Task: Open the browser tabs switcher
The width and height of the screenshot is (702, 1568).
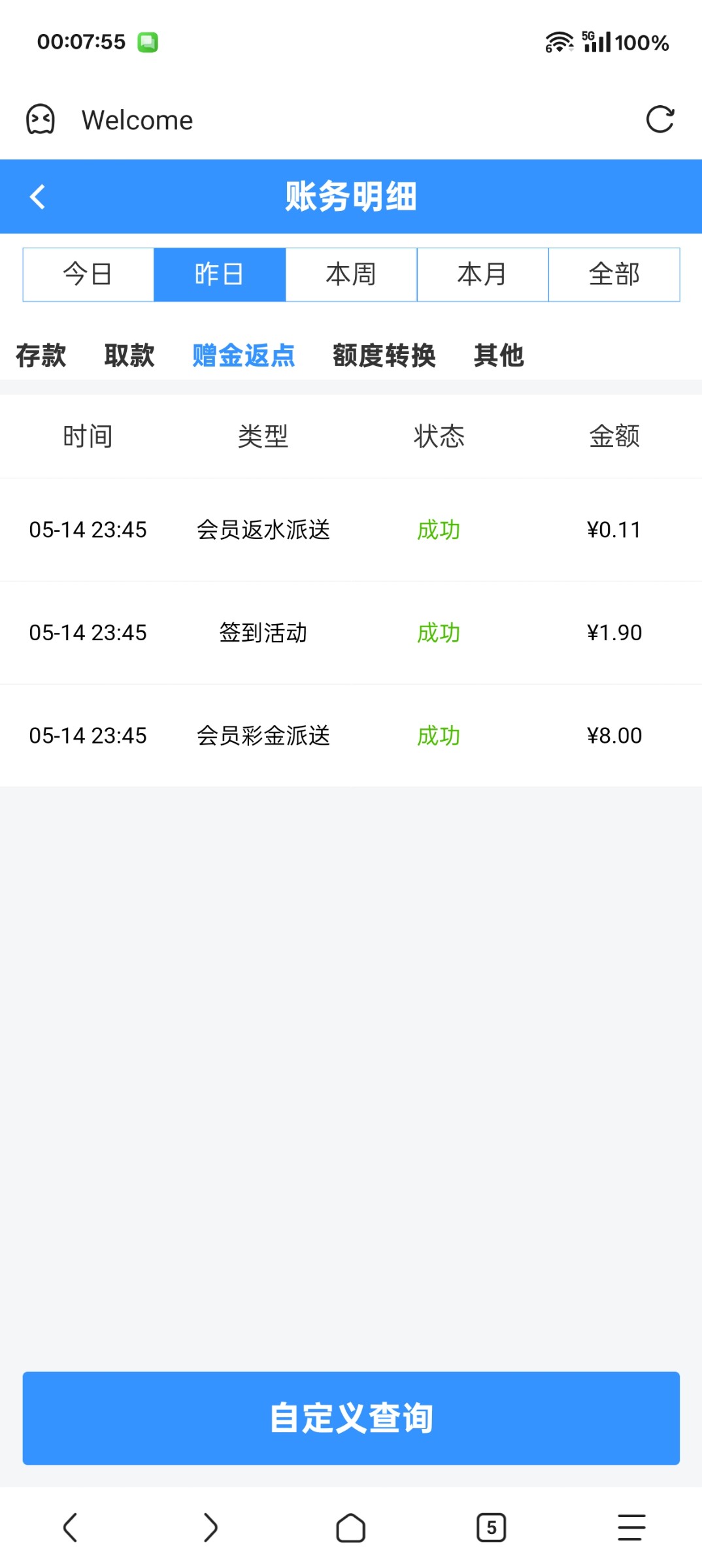Action: (x=491, y=1527)
